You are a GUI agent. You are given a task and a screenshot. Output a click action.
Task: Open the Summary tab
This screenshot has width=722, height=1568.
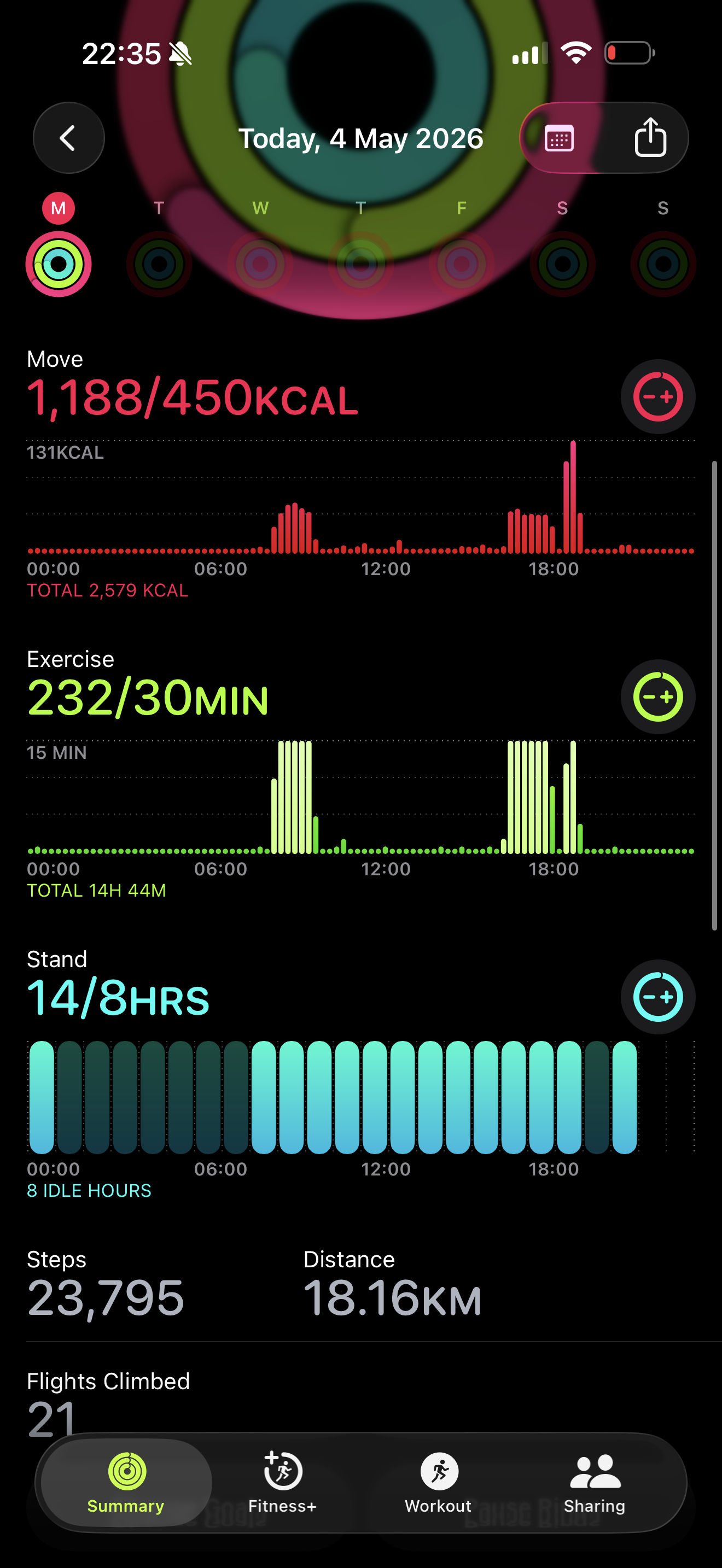(x=126, y=1482)
